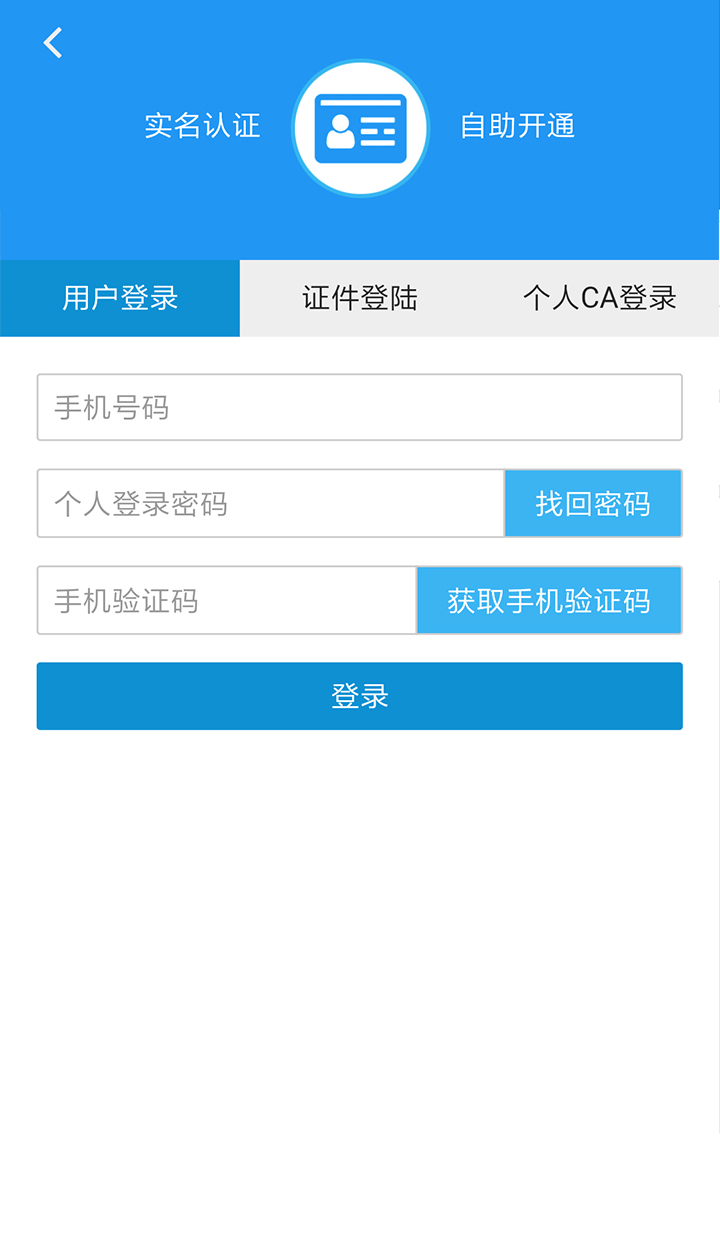Tap the 个人登录密码 password field
Image resolution: width=720 pixels, height=1242 pixels.
tap(270, 503)
